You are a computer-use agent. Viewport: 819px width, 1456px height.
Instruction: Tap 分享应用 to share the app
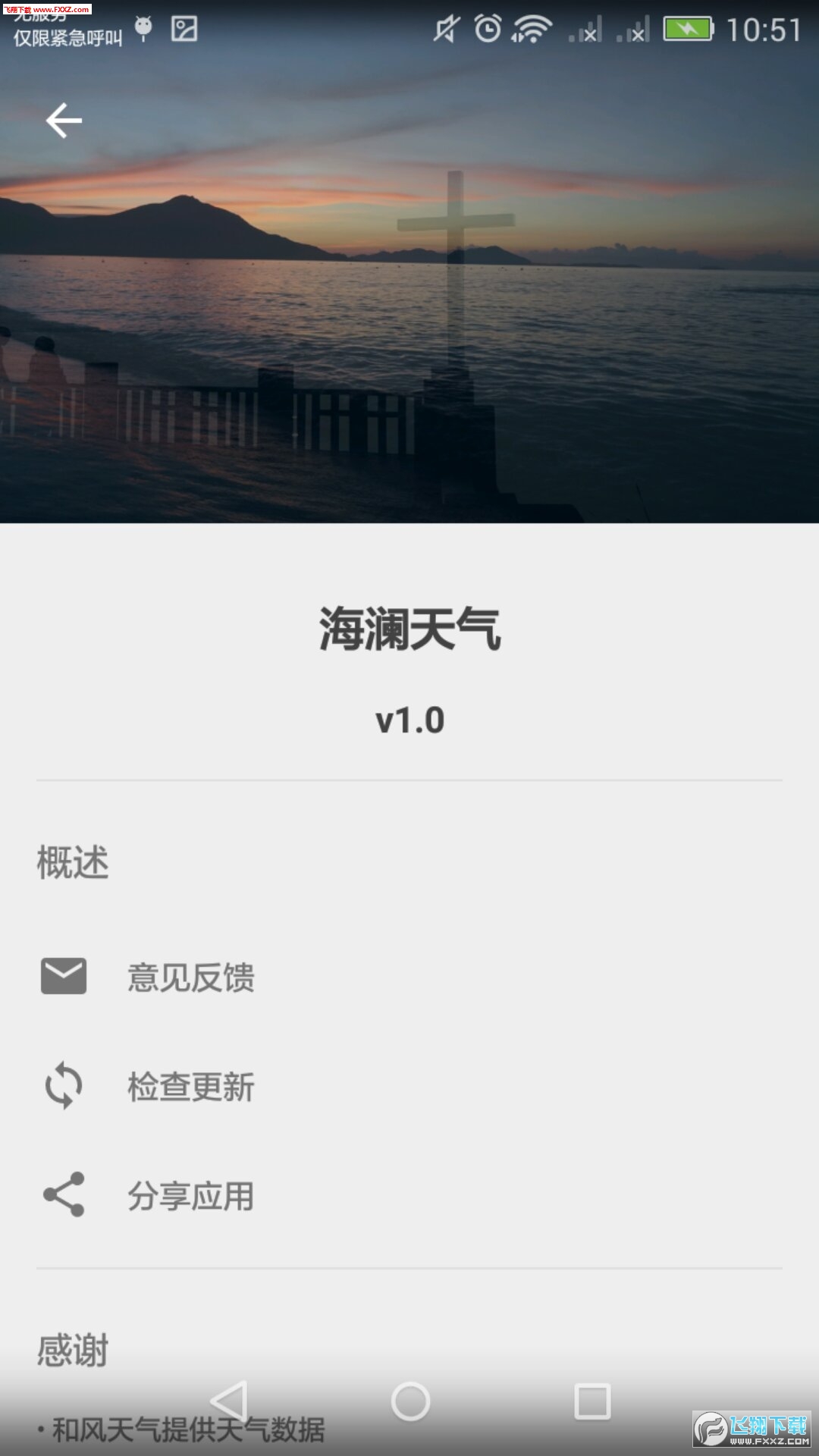[409, 1195]
